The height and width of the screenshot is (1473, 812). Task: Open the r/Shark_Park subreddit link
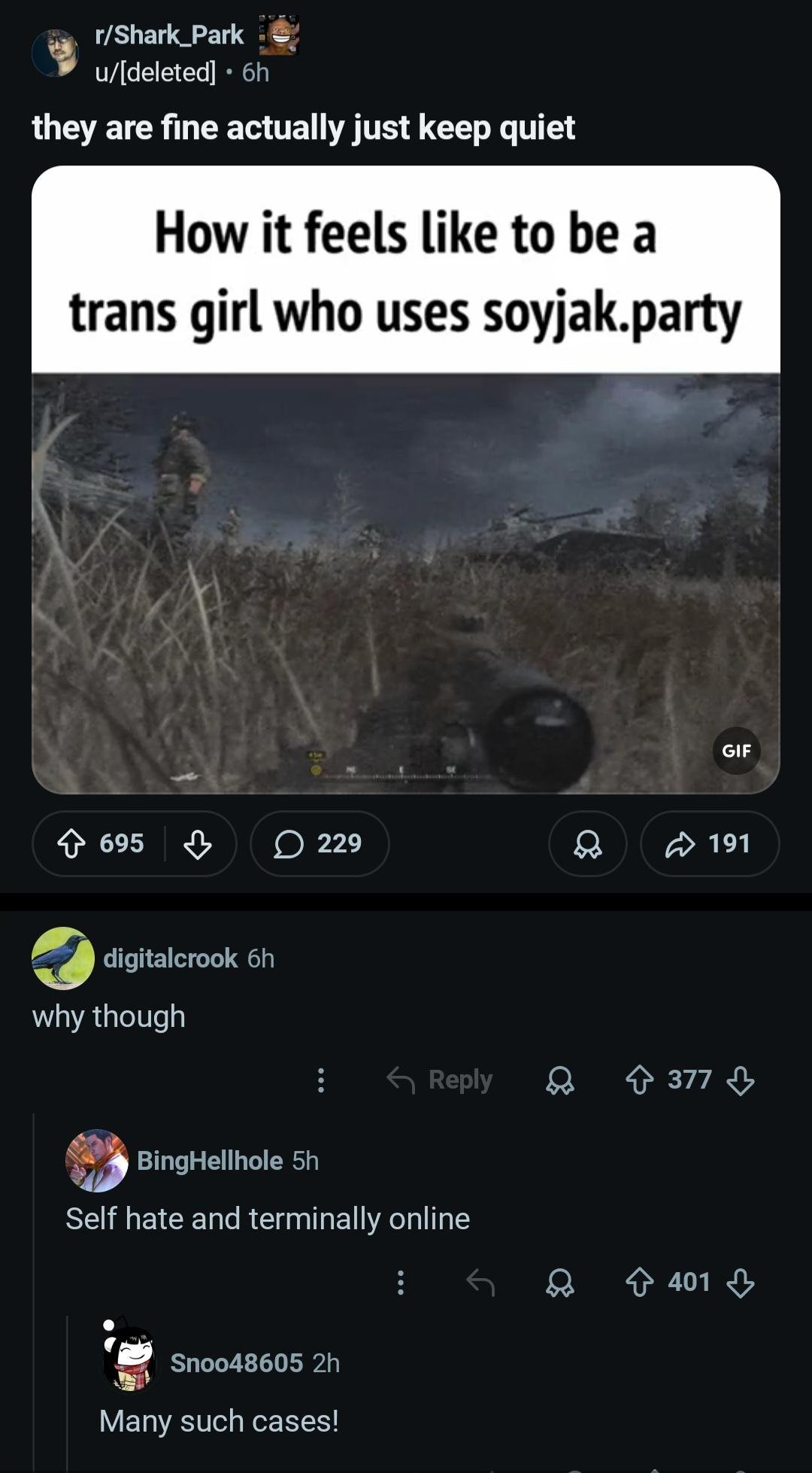[168, 35]
